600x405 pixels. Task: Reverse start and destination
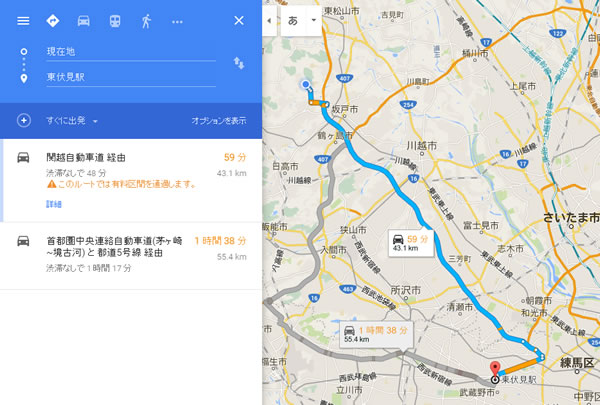239,63
